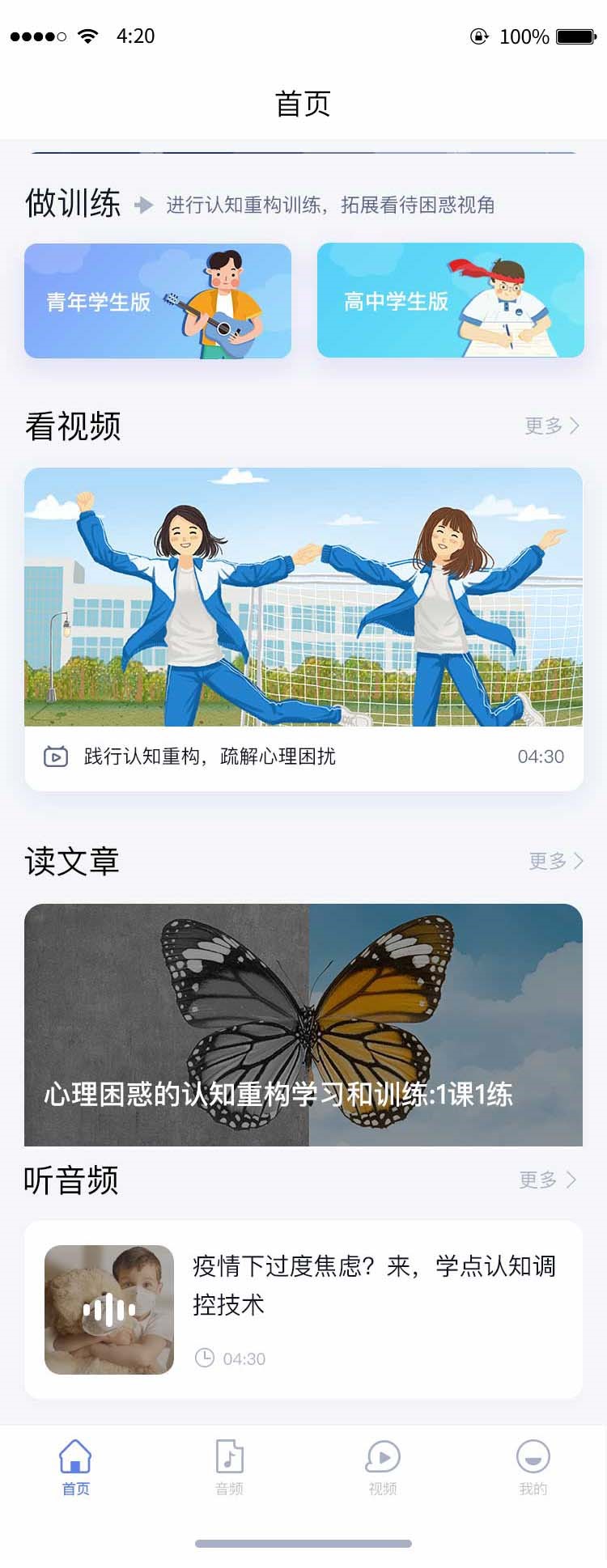
Task: Go to the 首页 tab
Action: click(75, 1468)
